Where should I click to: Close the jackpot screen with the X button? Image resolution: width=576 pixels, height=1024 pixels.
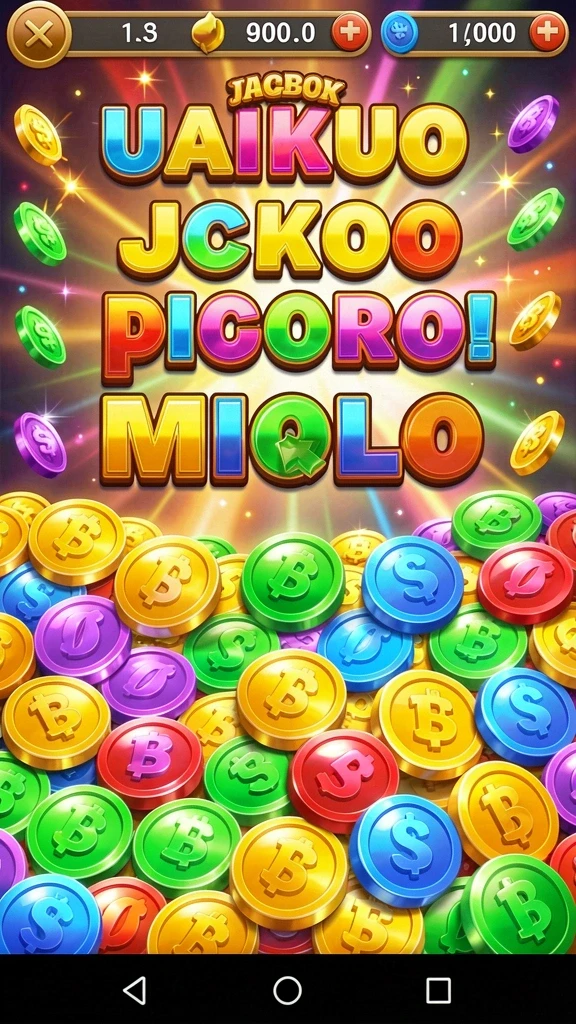[x=39, y=33]
